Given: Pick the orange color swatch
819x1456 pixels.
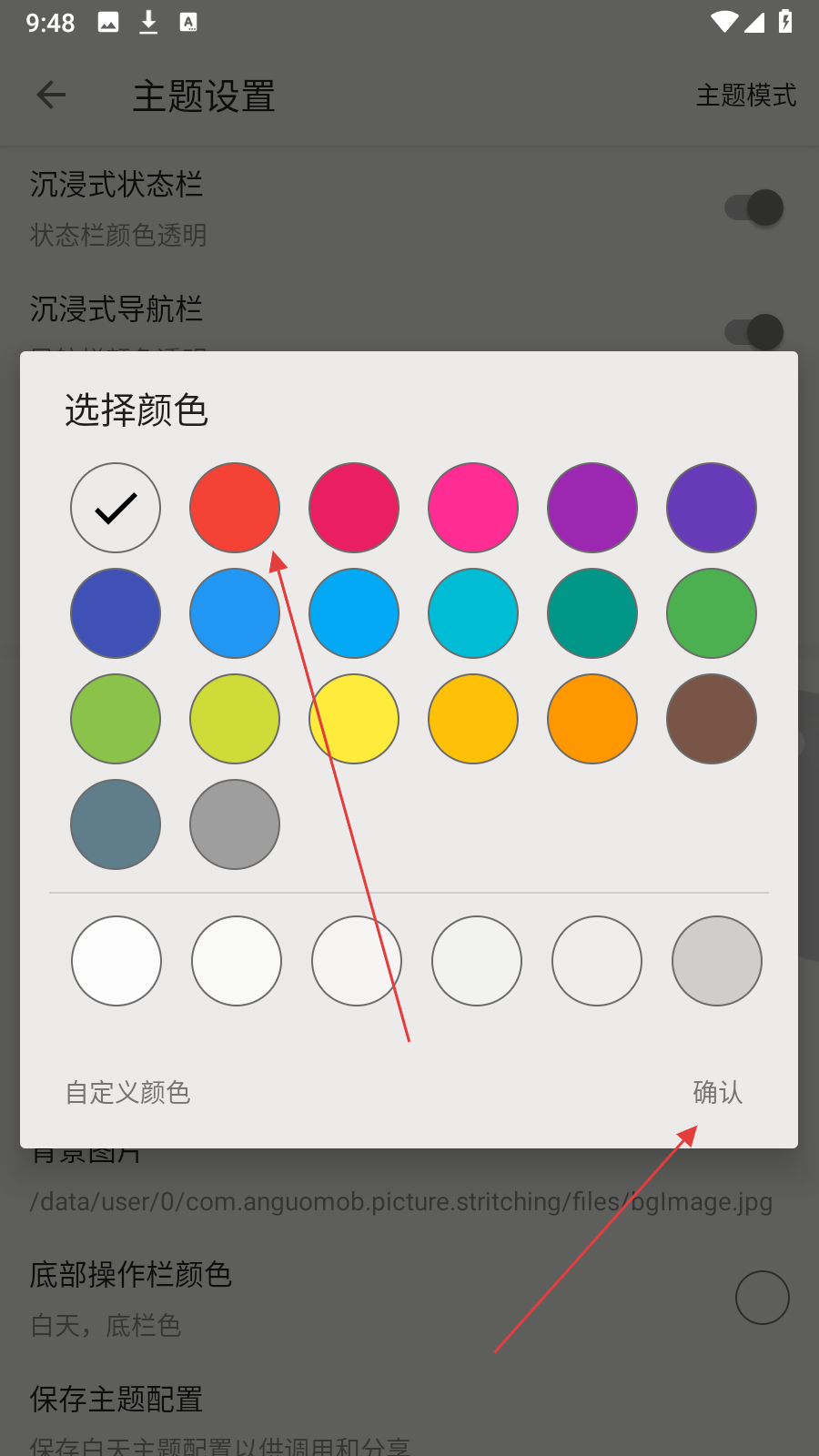Looking at the screenshot, I should pos(592,719).
